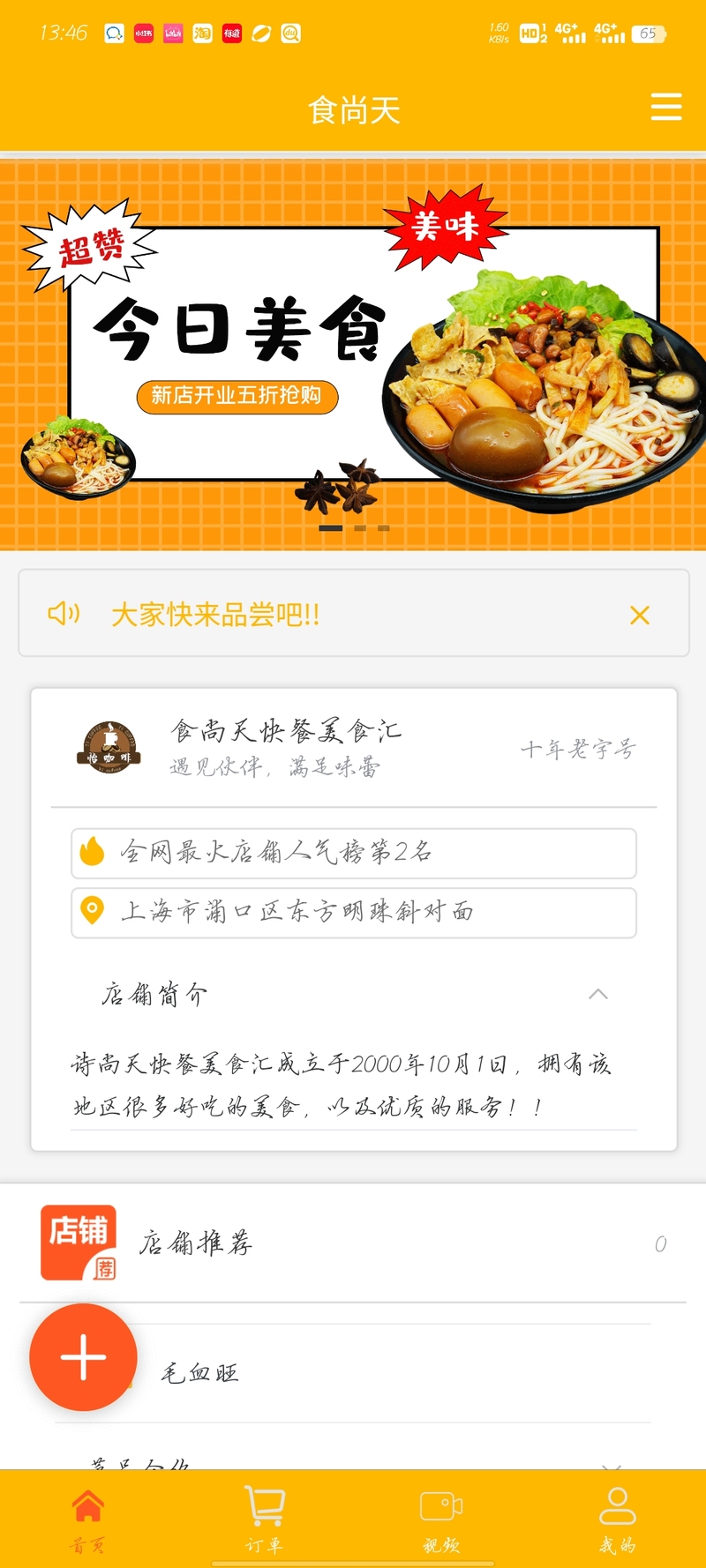The height and width of the screenshot is (1568, 706).
Task: Open the shop address 上海市浦口区 row
Action: pyautogui.click(x=353, y=912)
